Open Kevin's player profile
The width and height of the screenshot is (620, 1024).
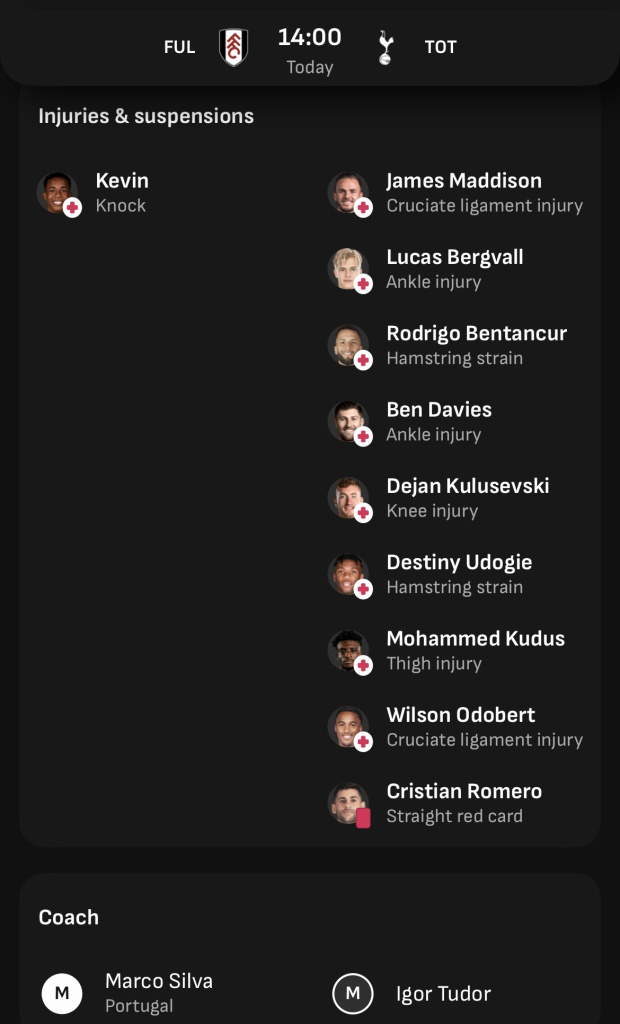[121, 192]
